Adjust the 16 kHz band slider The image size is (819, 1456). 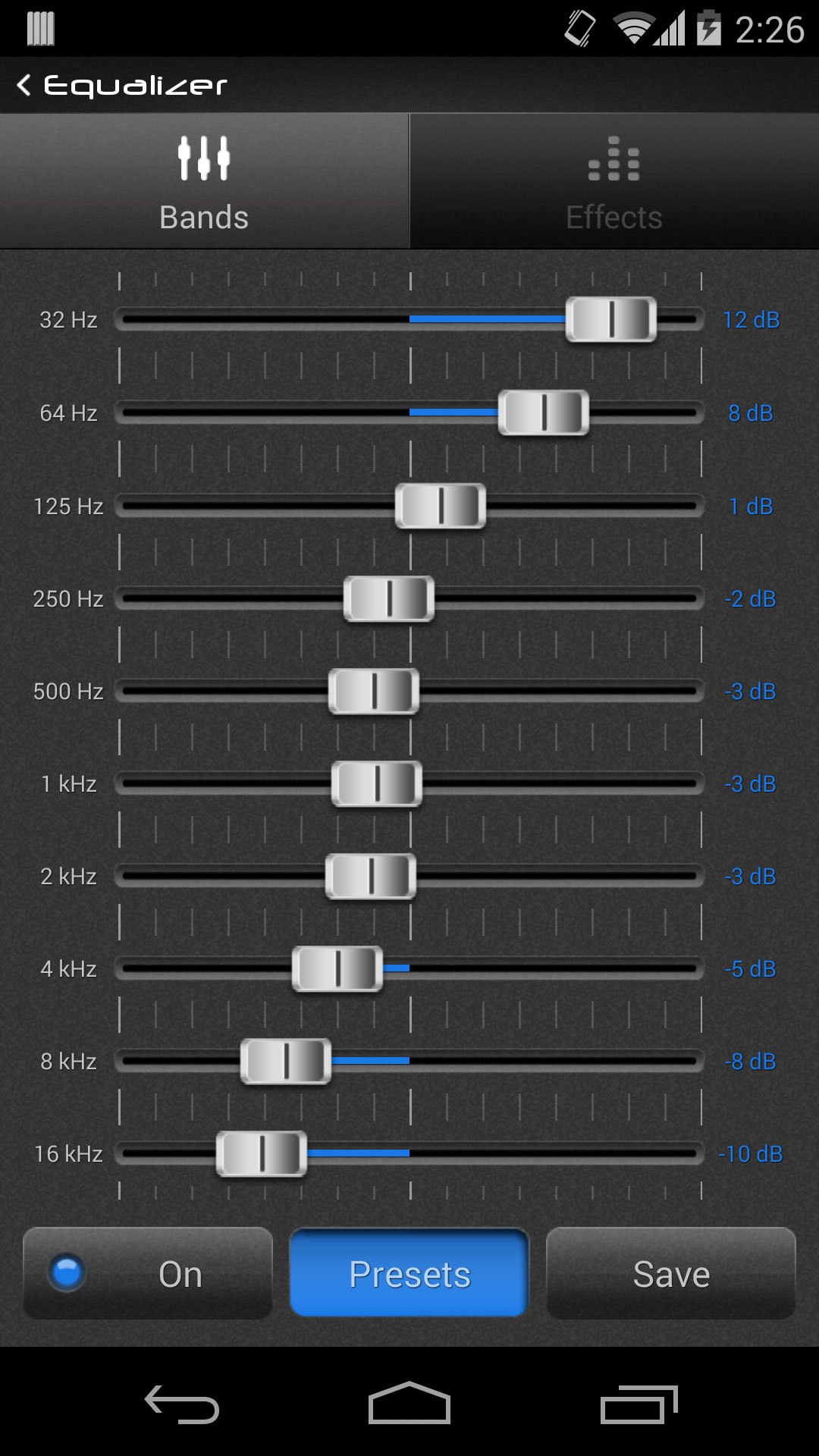coord(260,1153)
